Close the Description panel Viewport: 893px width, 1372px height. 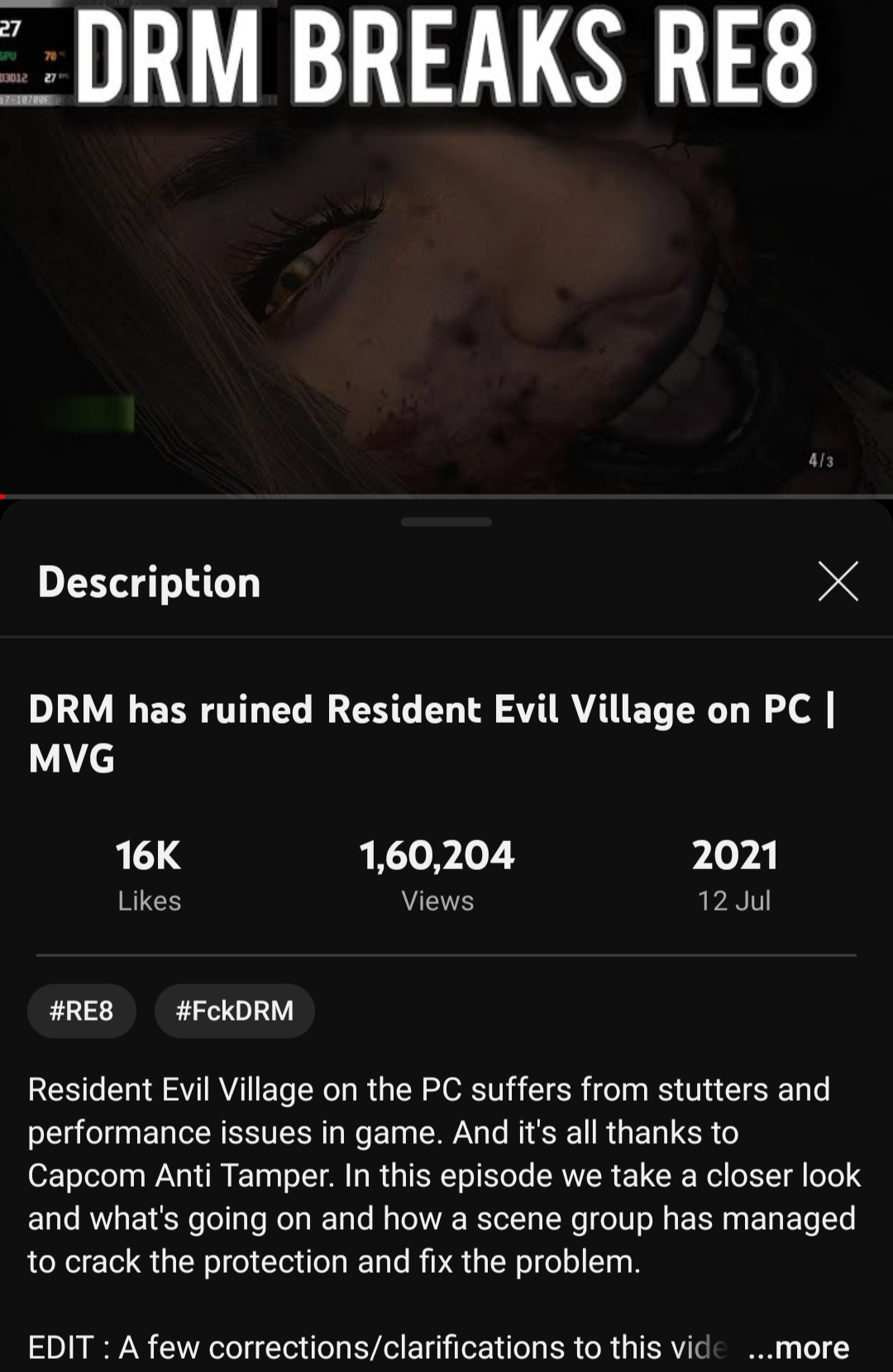(838, 581)
